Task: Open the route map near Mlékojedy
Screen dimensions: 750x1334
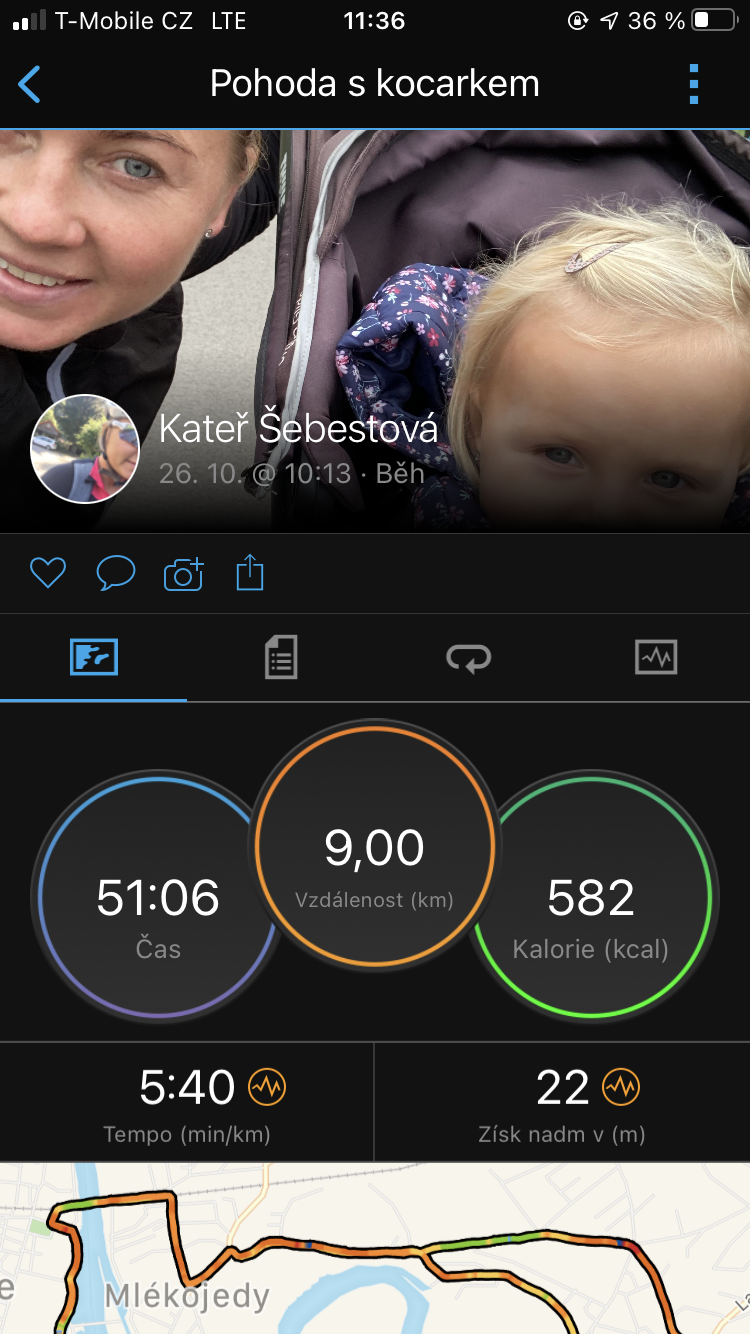Action: 375,1248
